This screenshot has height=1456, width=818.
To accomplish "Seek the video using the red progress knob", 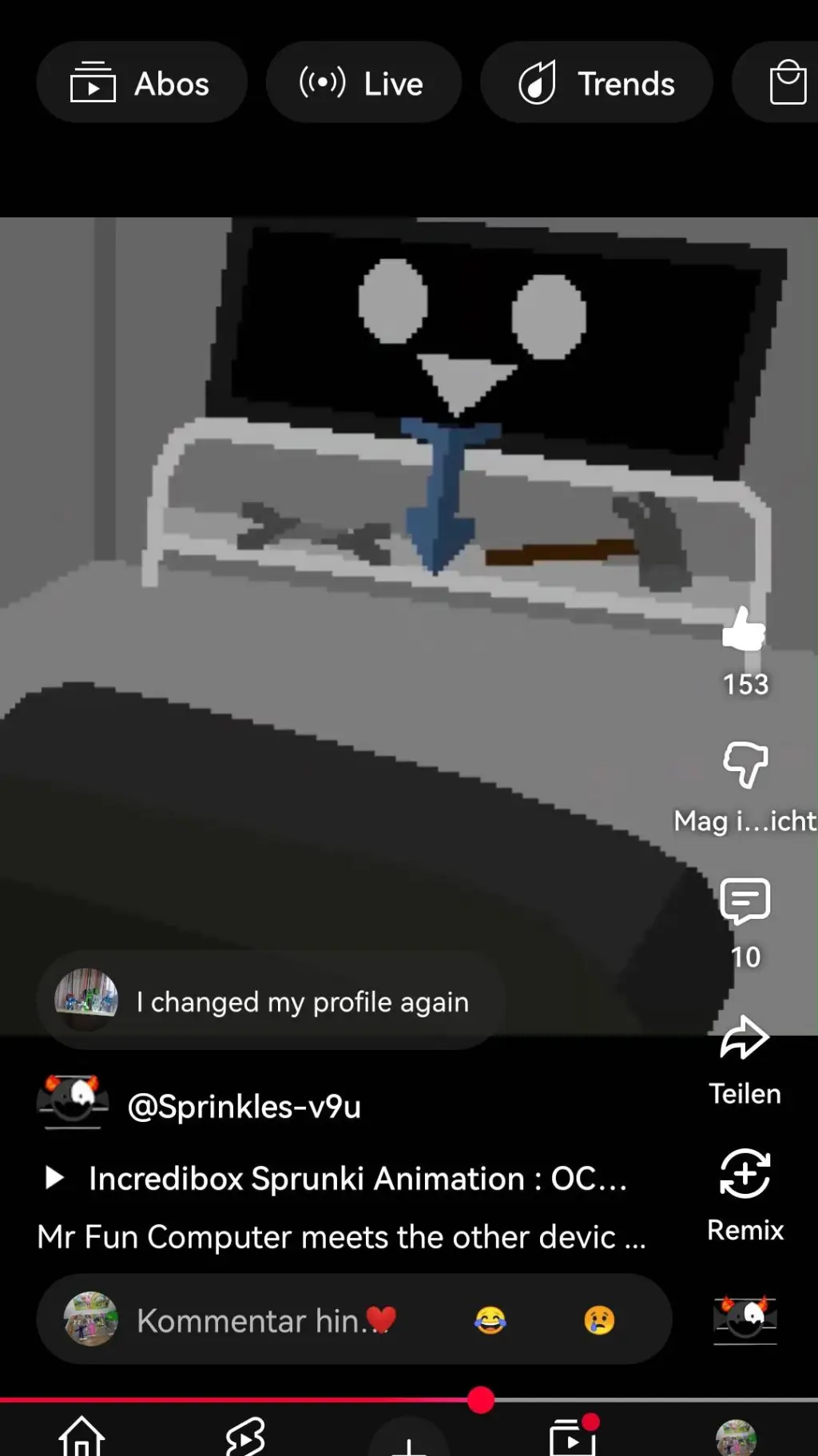I will (481, 1400).
